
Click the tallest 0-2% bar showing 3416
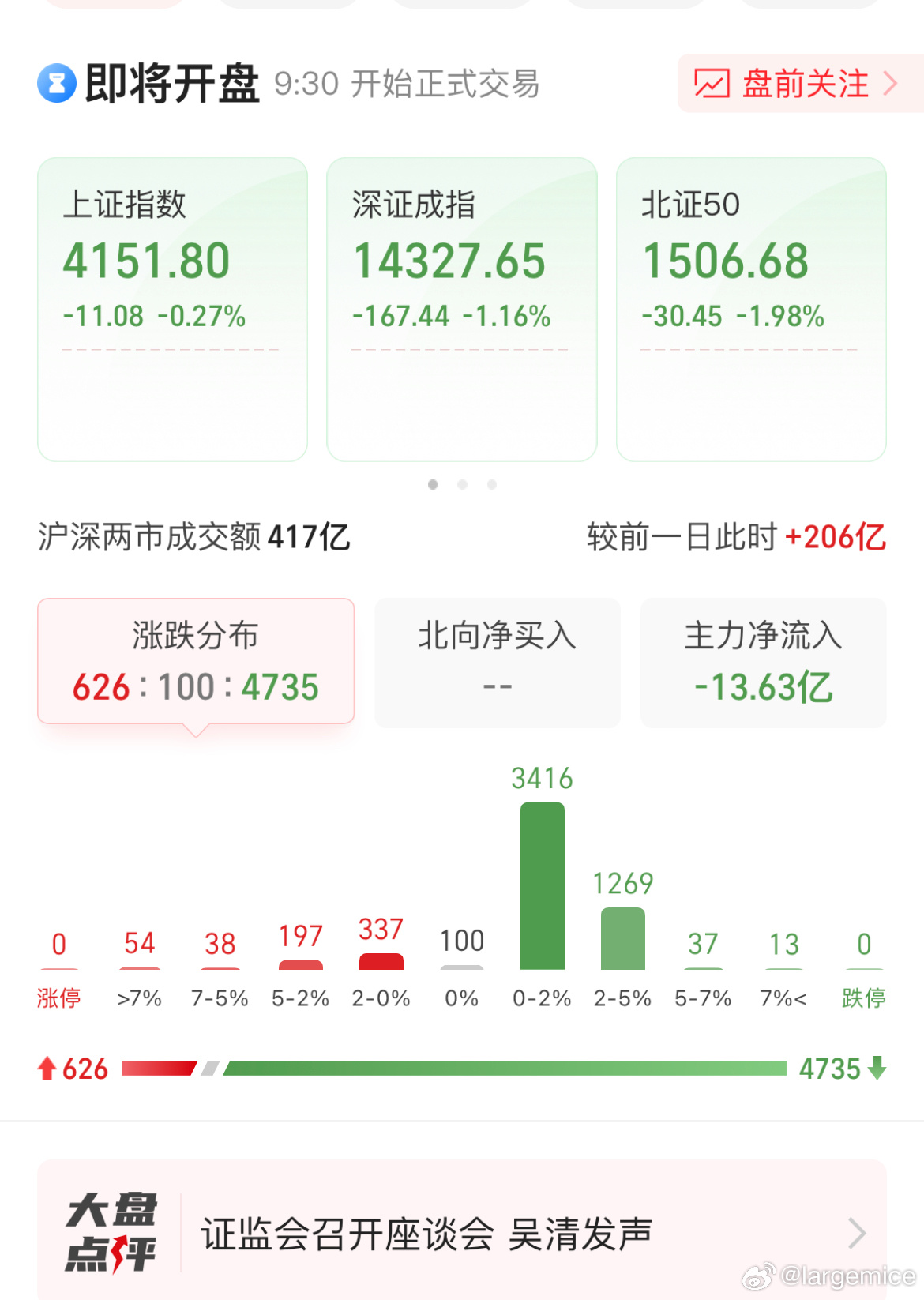pyautogui.click(x=542, y=885)
